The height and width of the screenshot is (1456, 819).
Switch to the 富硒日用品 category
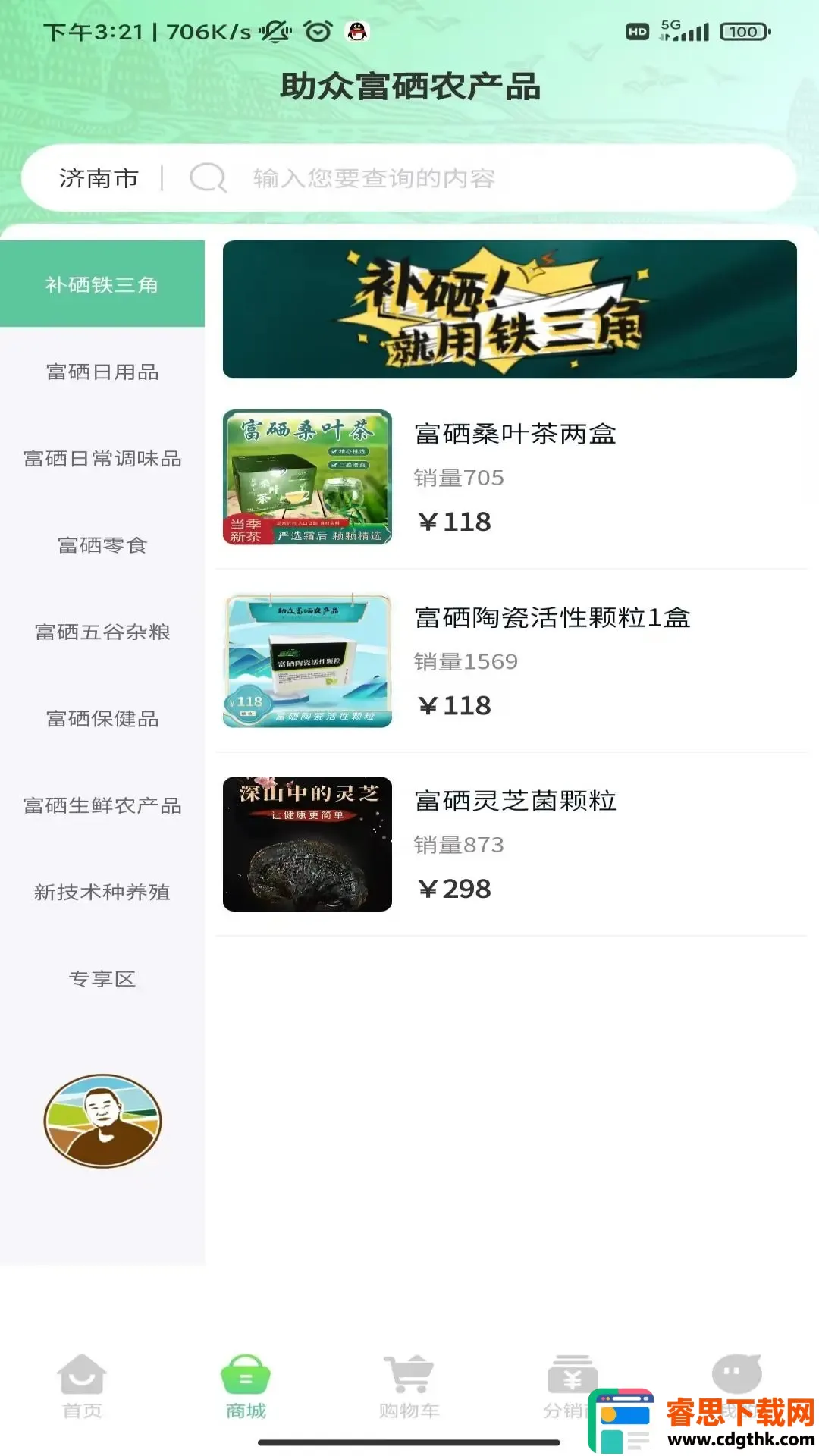point(102,372)
